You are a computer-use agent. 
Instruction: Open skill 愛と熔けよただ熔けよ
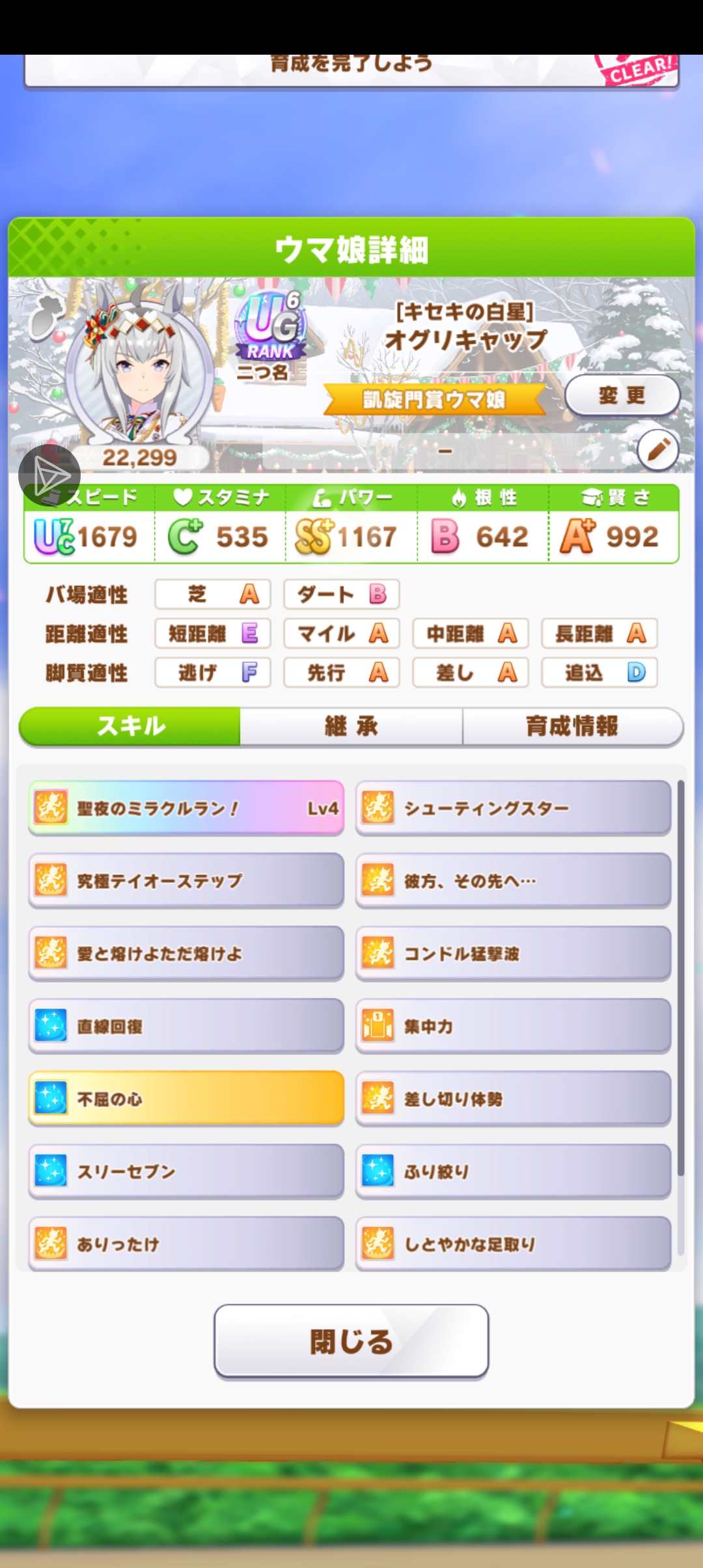tap(186, 954)
